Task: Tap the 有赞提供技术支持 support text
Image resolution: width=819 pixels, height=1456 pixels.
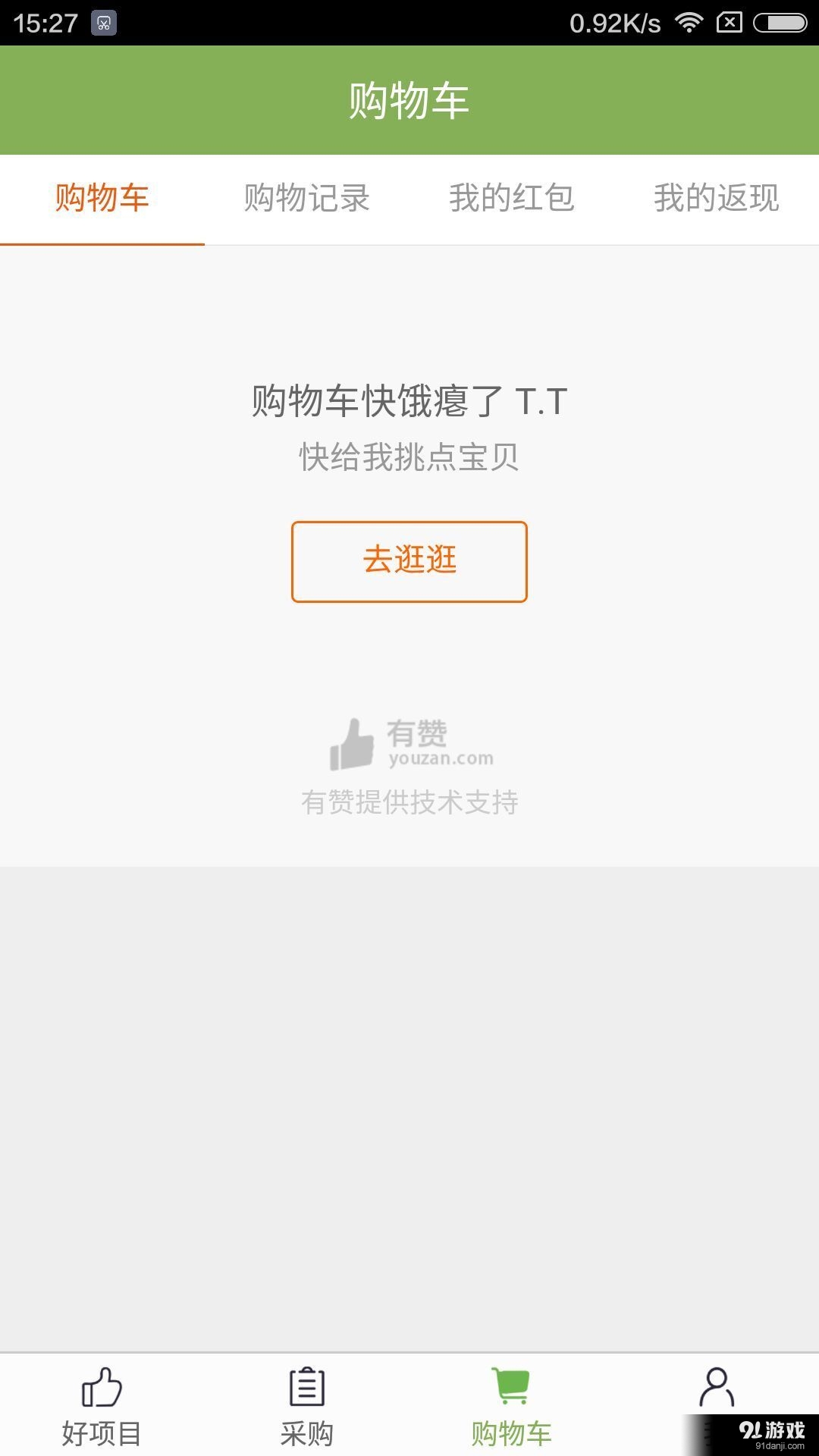Action: coord(409,802)
